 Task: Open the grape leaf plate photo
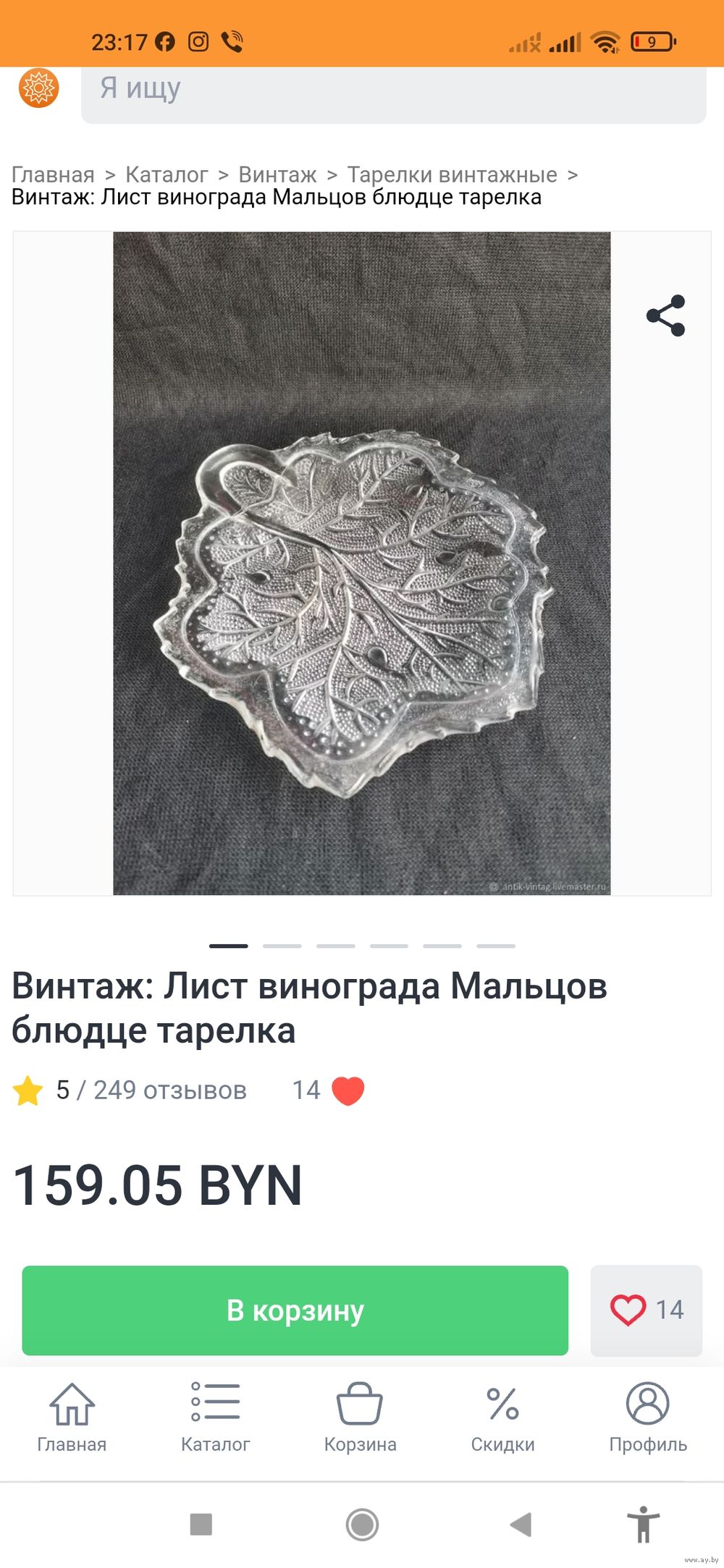[x=361, y=563]
